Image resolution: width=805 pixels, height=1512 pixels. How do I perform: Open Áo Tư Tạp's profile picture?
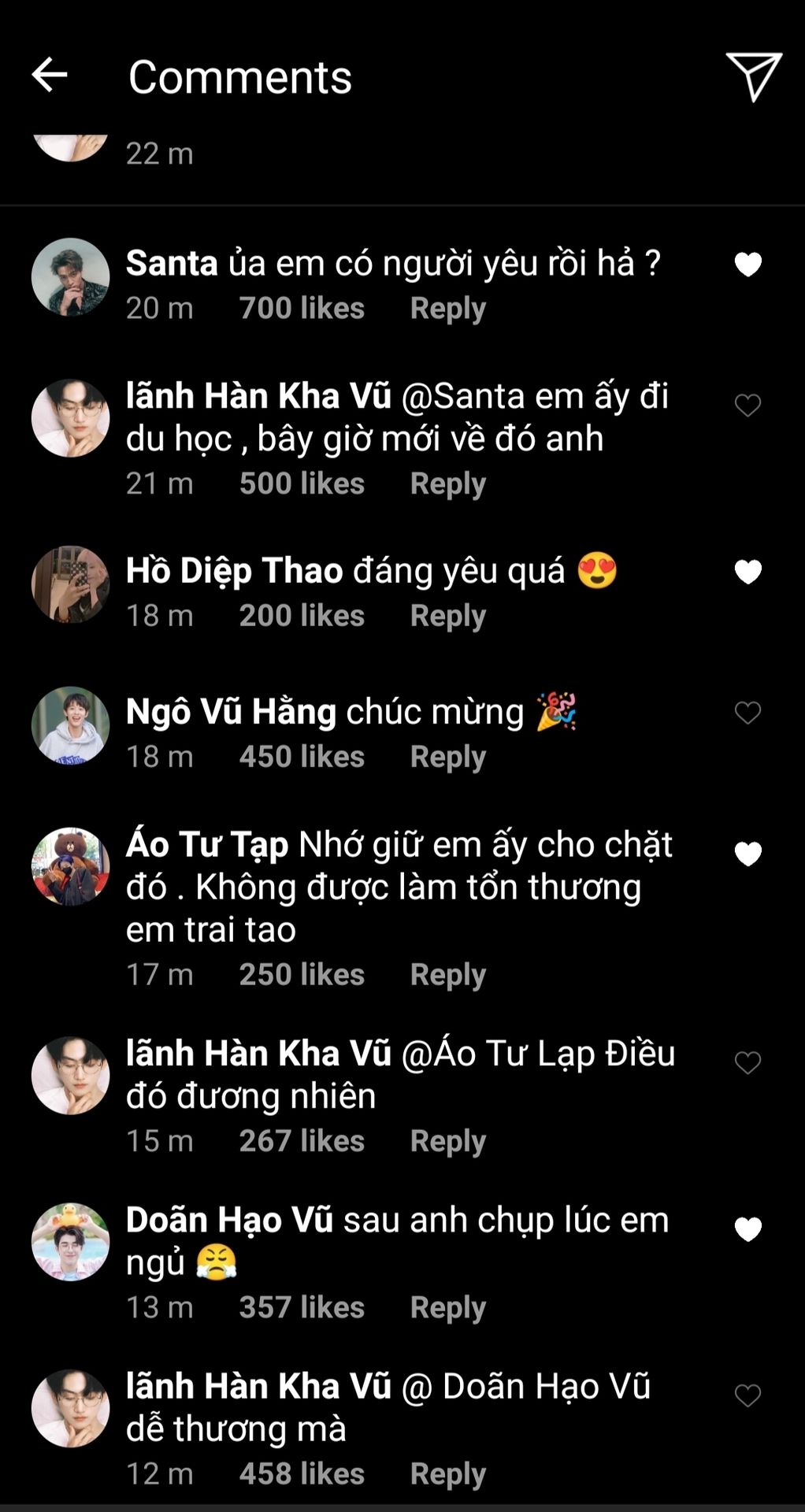point(71,866)
